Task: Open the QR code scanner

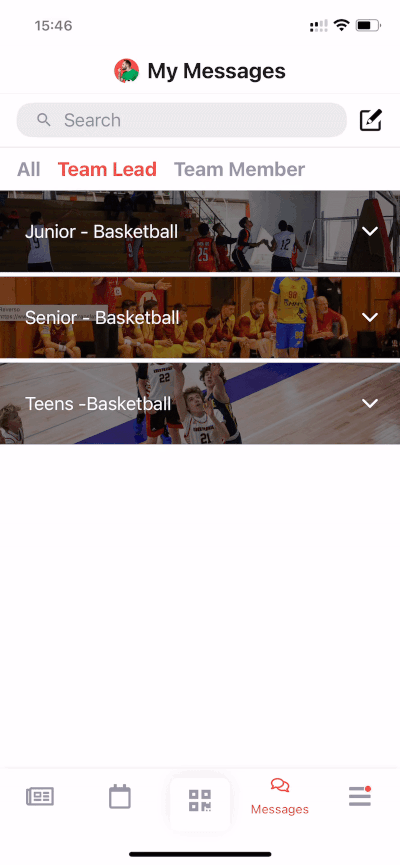Action: tap(200, 800)
